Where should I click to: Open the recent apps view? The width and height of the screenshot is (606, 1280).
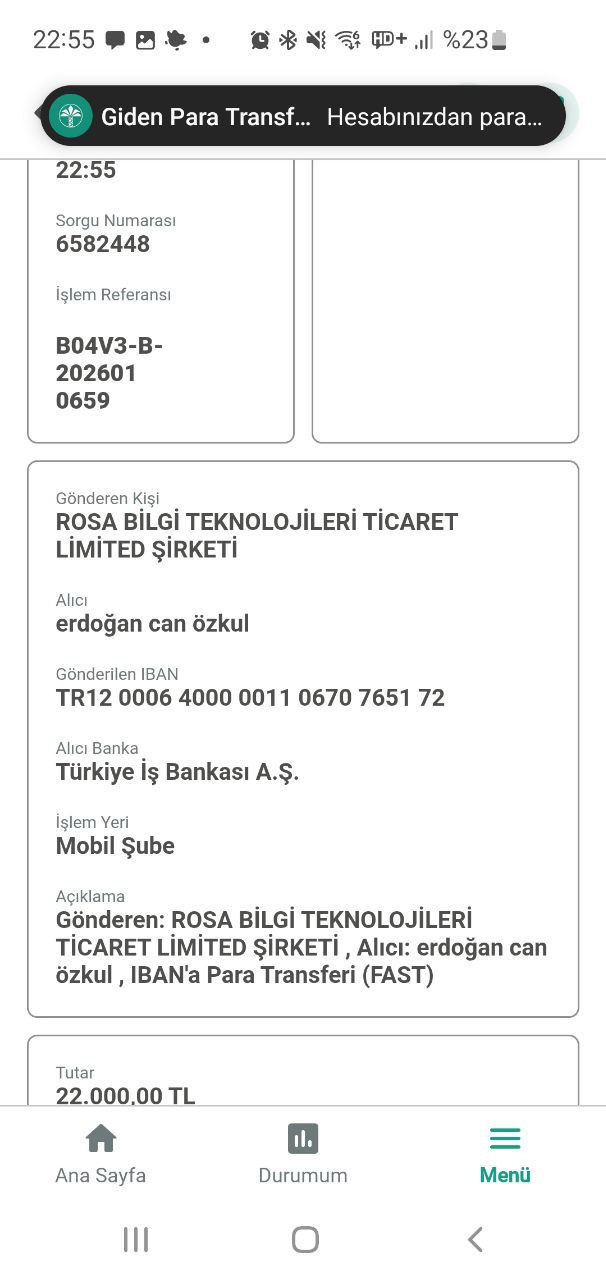click(x=136, y=1240)
